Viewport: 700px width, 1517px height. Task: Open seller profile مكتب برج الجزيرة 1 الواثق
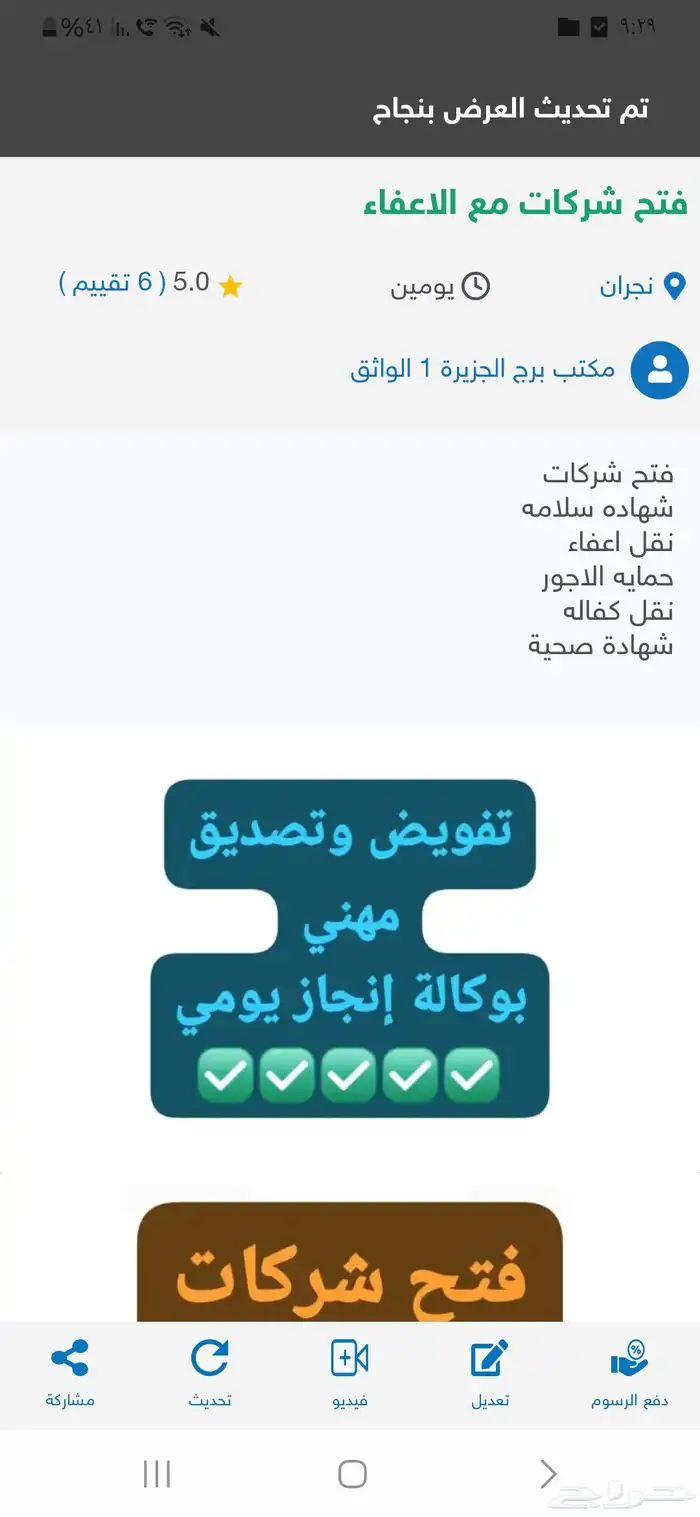point(482,369)
